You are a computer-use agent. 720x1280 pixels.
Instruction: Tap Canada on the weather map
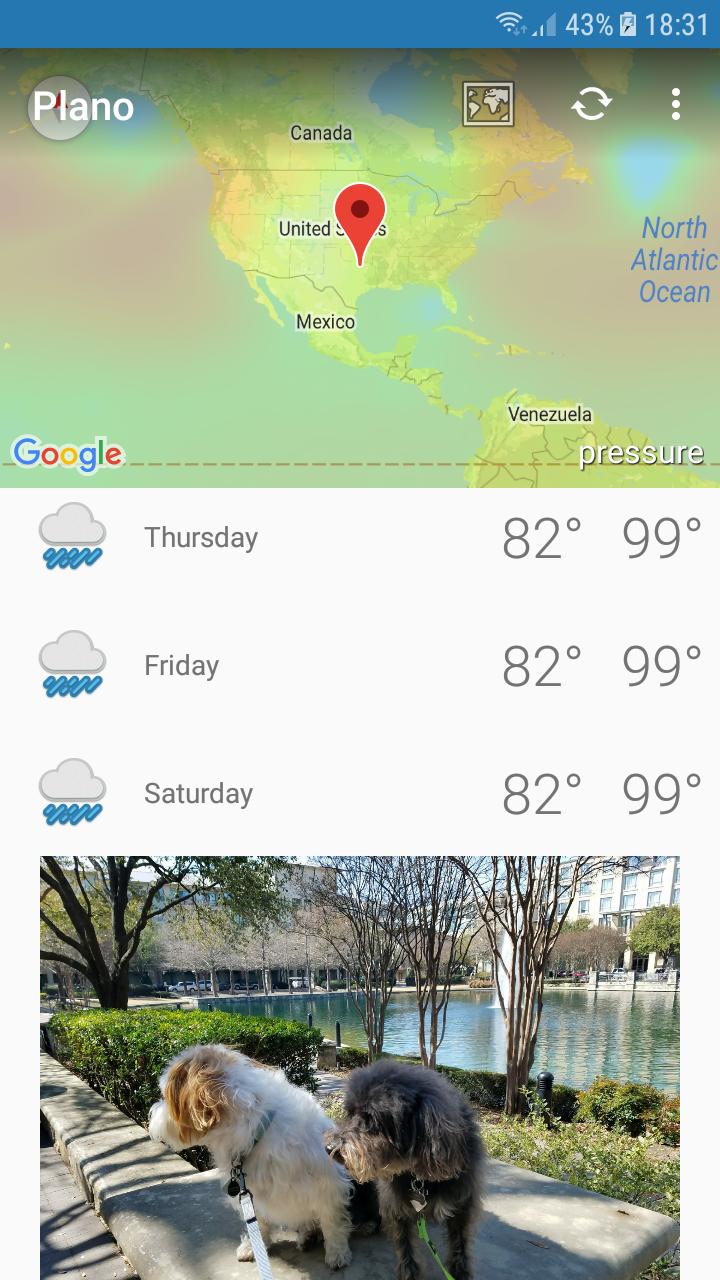tap(320, 132)
